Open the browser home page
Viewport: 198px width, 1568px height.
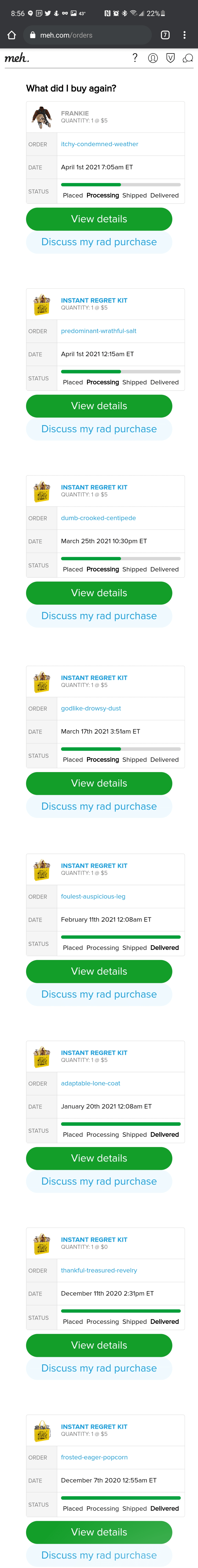pos(11,35)
